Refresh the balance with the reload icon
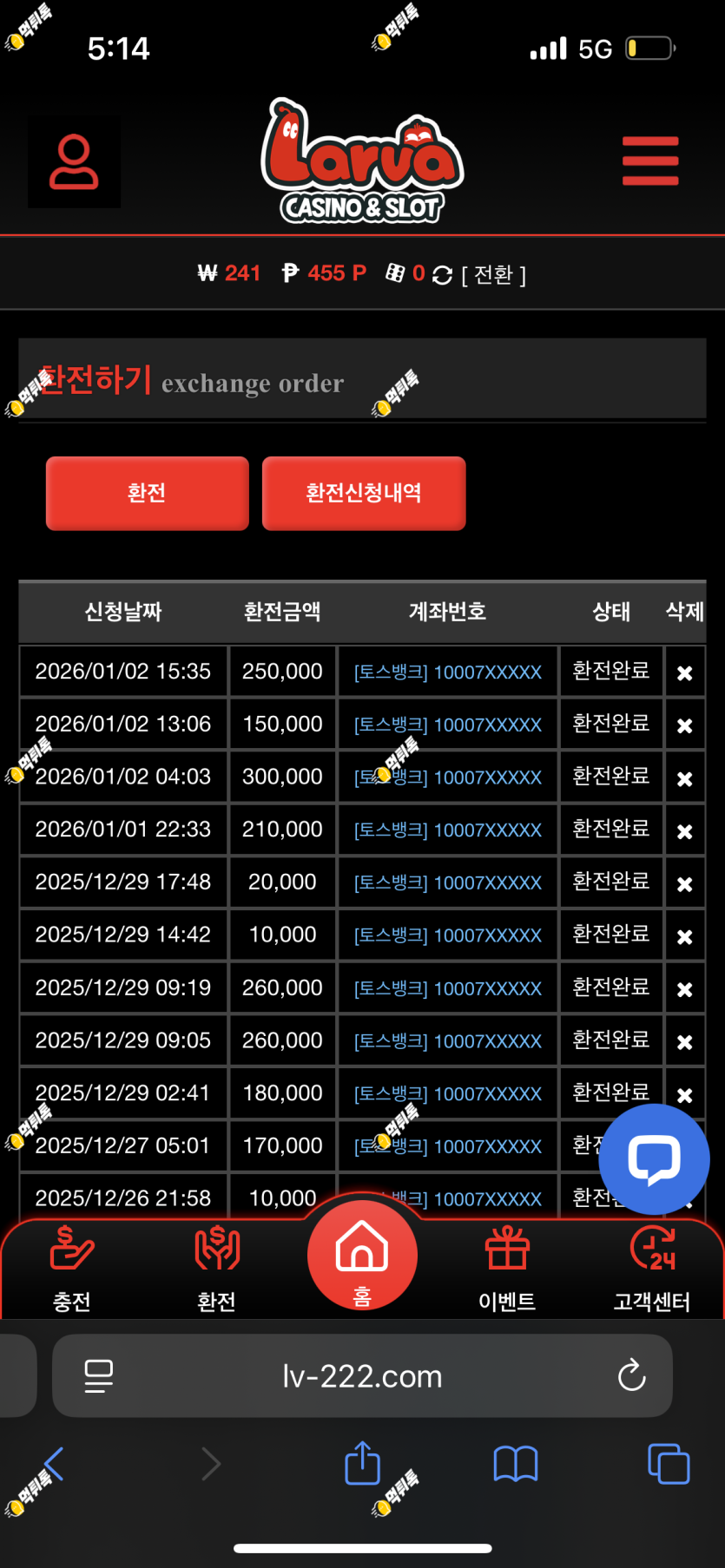 [x=442, y=275]
